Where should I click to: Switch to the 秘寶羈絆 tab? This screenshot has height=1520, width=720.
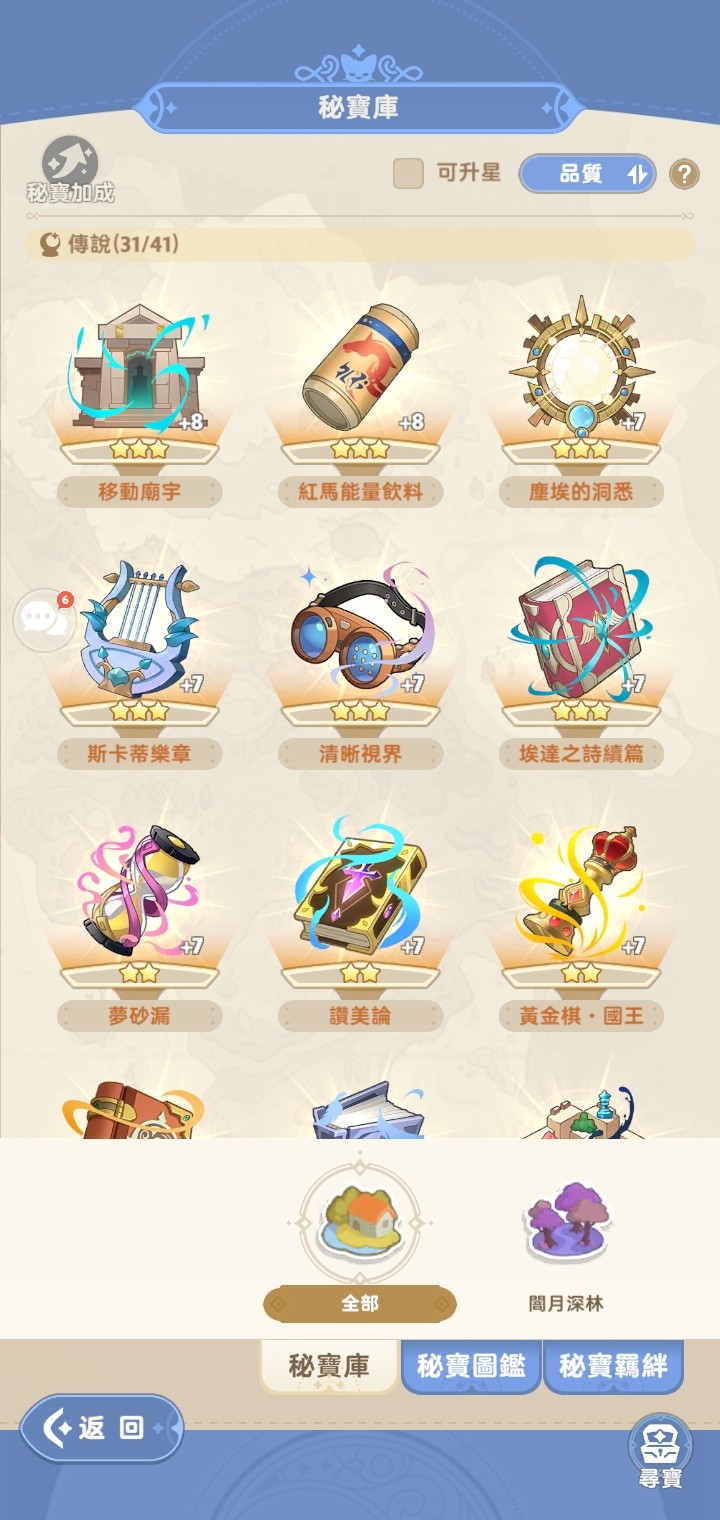(613, 1367)
